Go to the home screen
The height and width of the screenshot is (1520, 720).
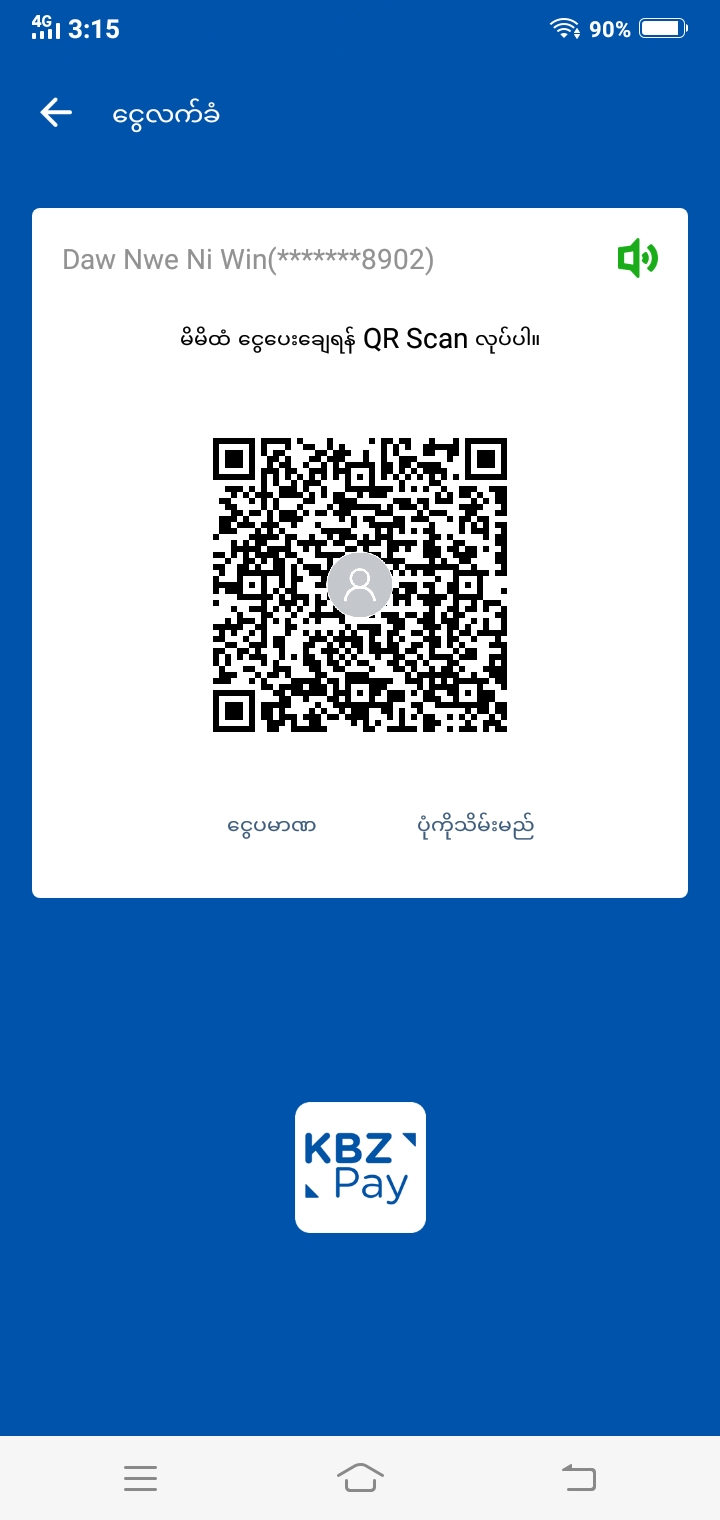360,1477
